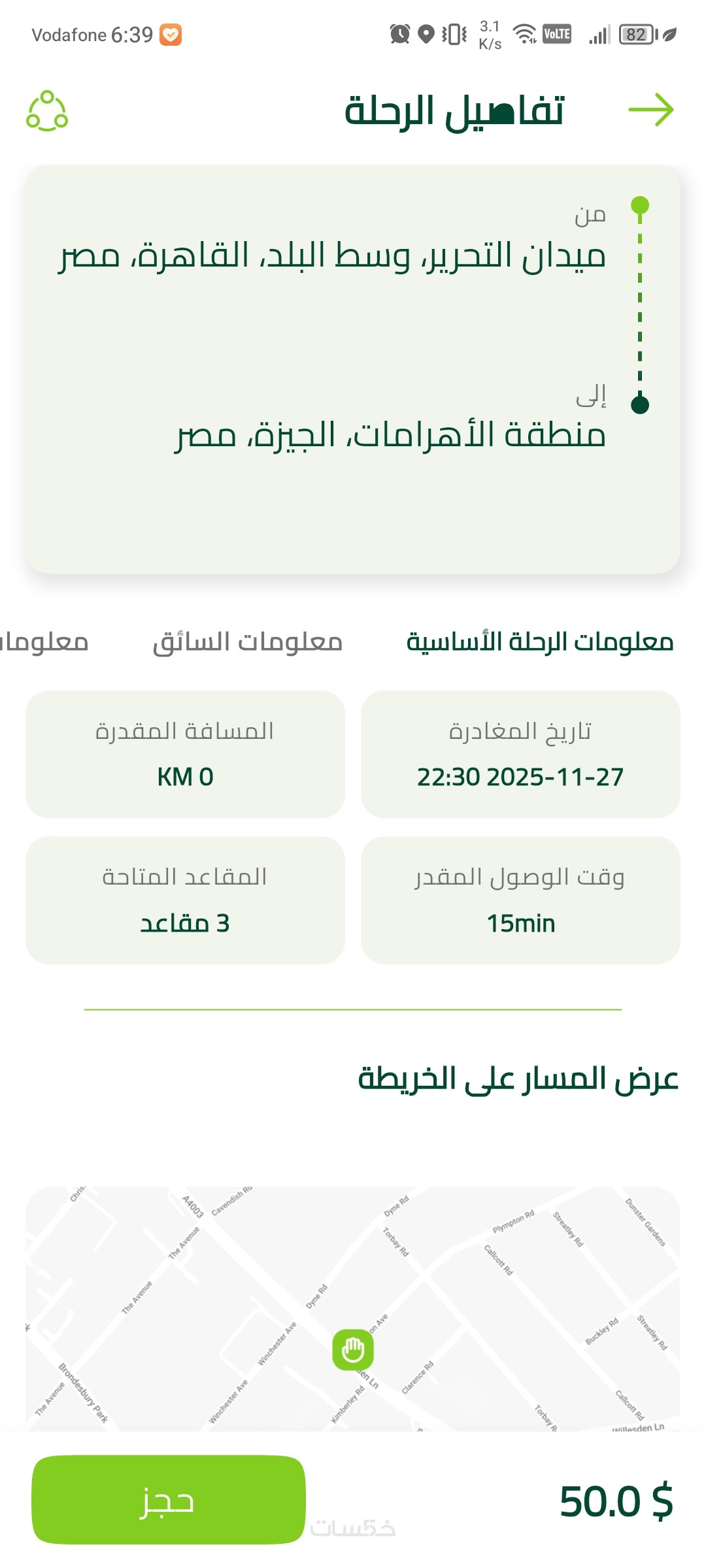Open the partially visible معلومات tab

(43, 642)
